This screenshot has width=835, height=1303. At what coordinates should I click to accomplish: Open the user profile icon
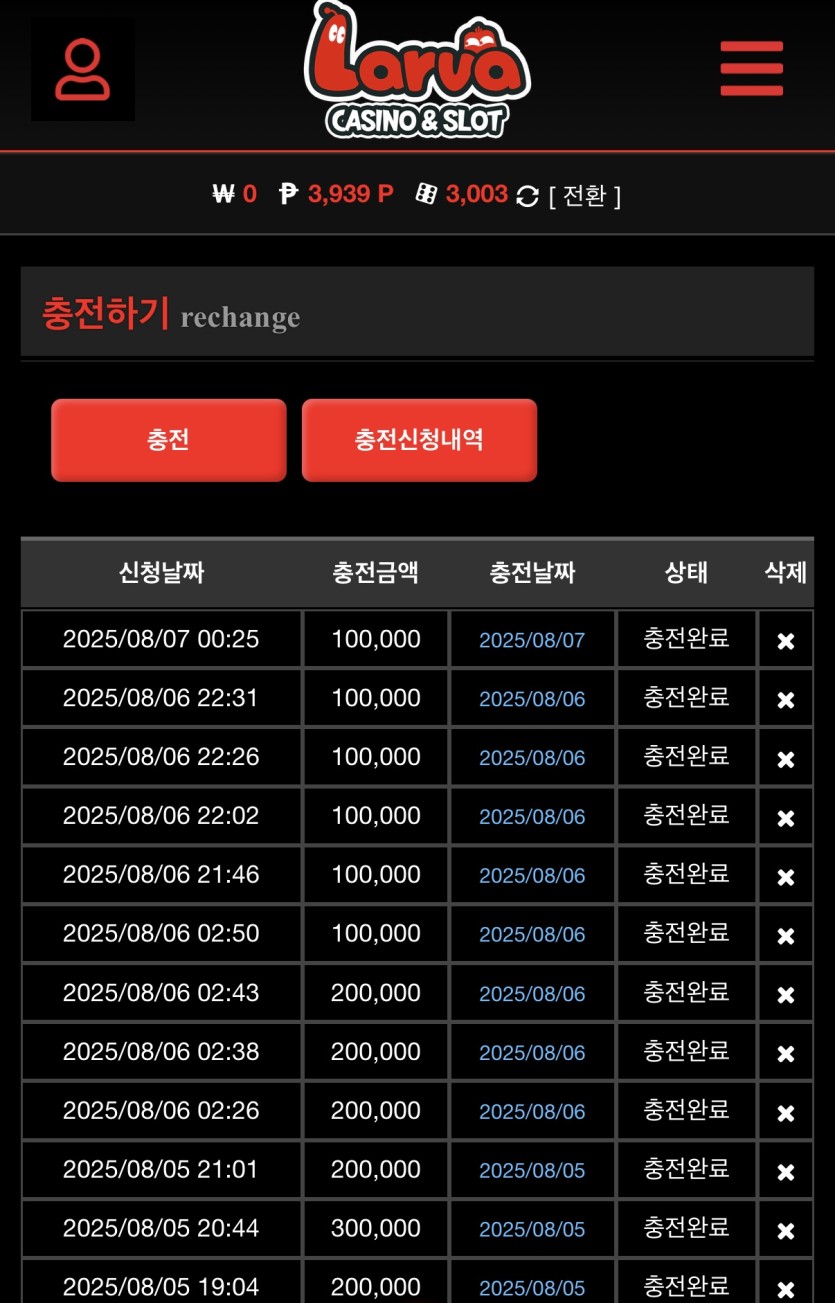pyautogui.click(x=82, y=70)
